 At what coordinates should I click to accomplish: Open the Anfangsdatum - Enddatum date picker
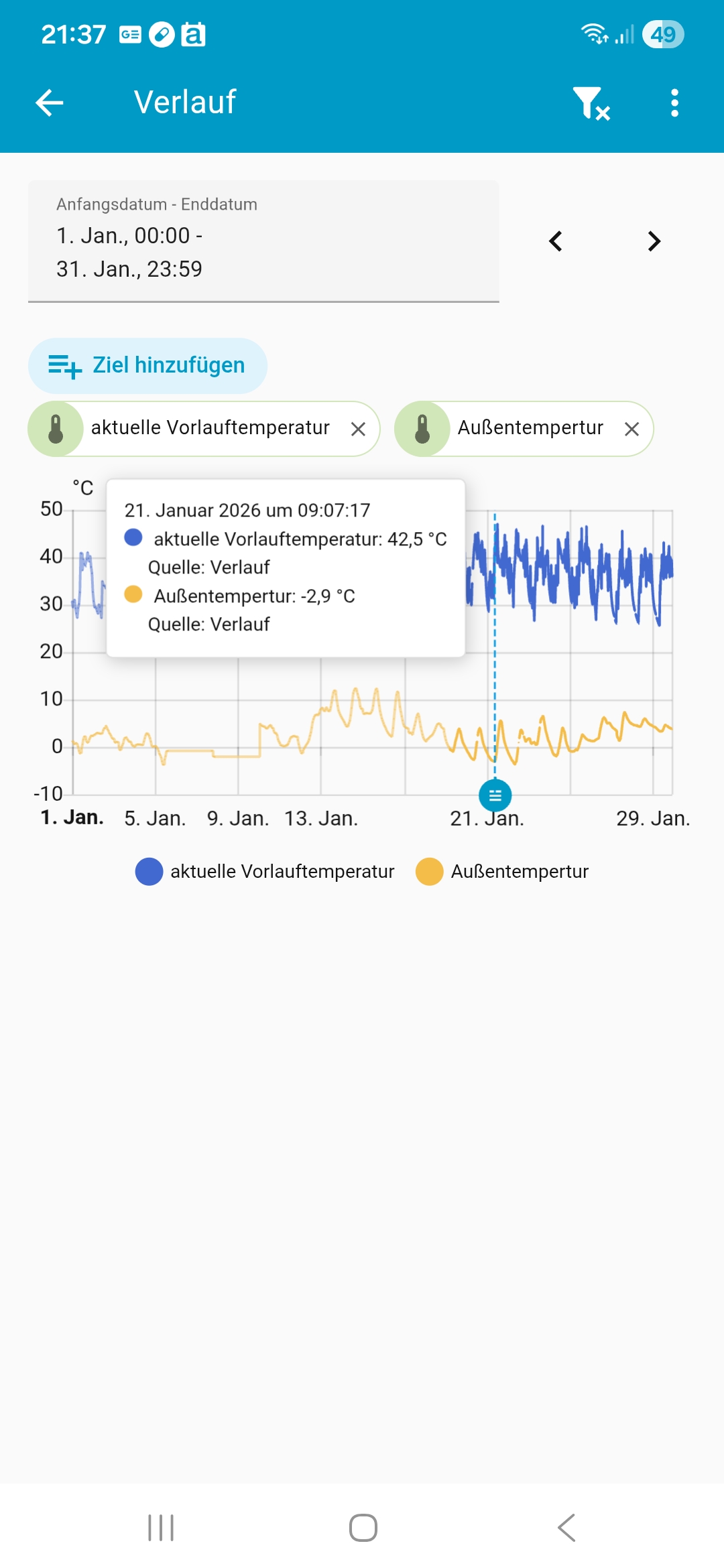point(263,241)
